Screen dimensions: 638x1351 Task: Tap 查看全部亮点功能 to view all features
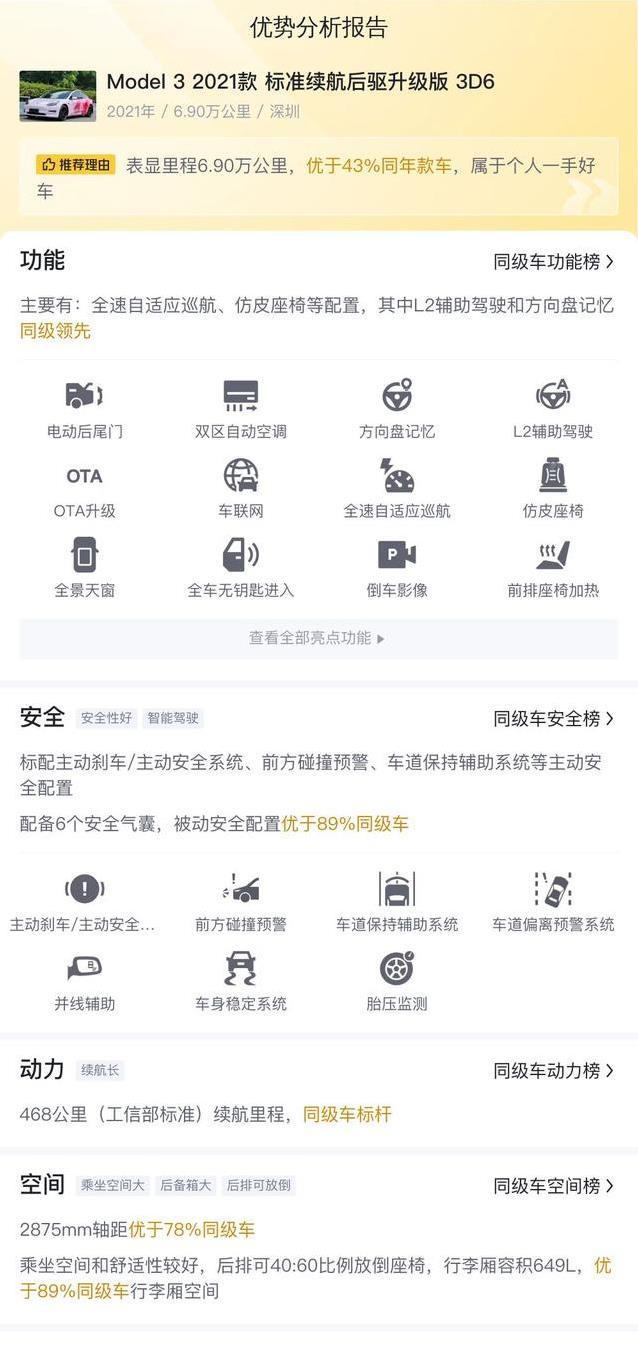318,638
